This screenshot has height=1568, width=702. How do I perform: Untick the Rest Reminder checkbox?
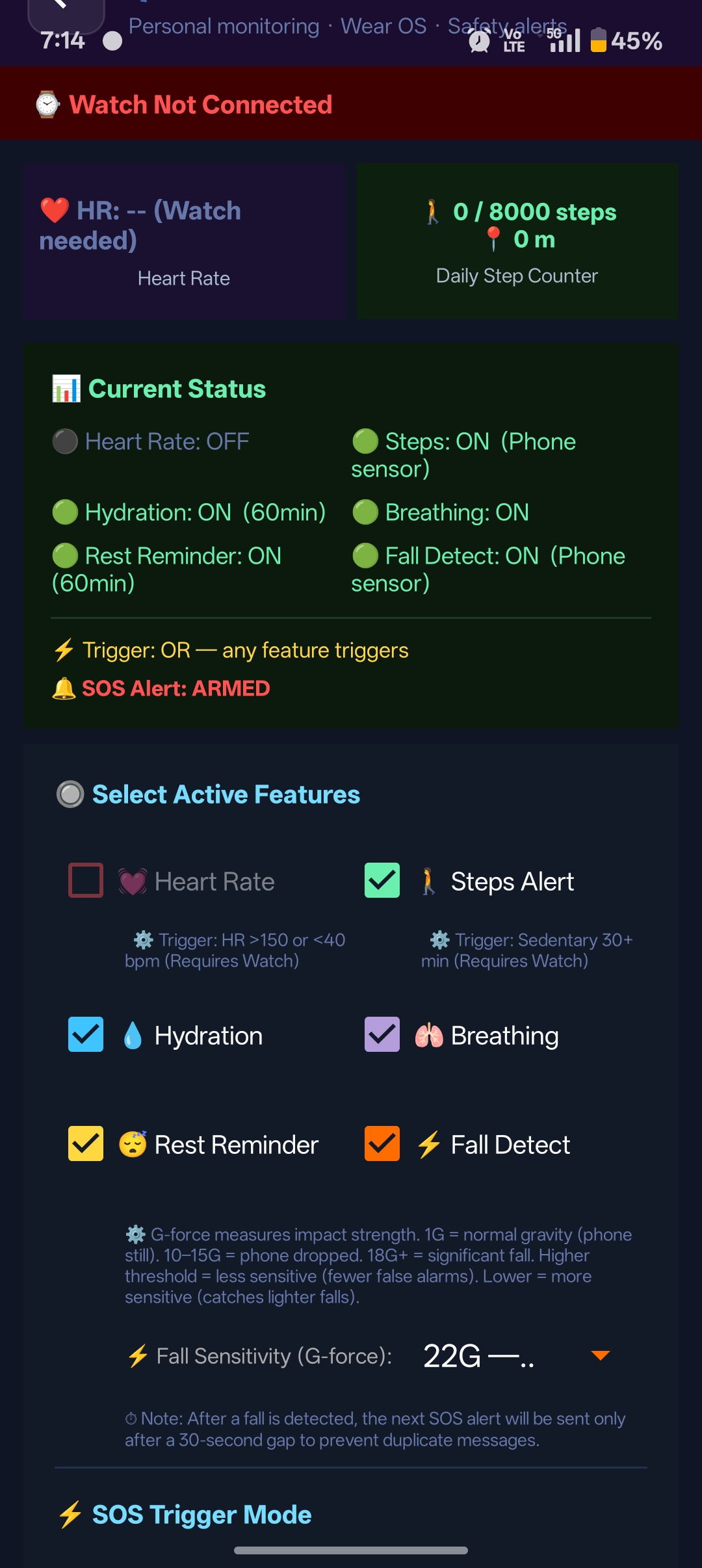86,1143
